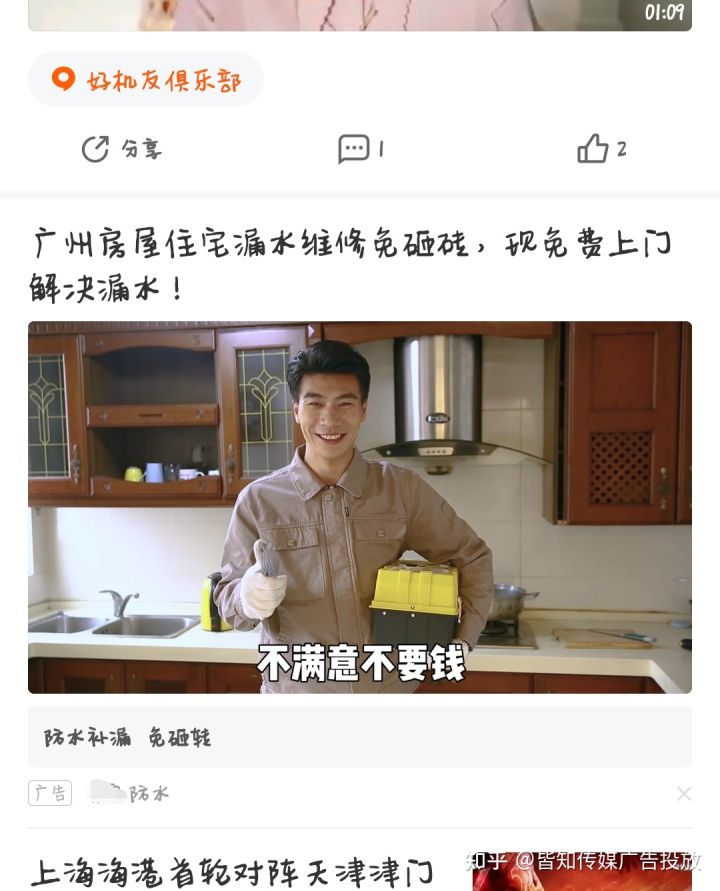
Task: Open comments via speech bubble icon
Action: click(352, 149)
